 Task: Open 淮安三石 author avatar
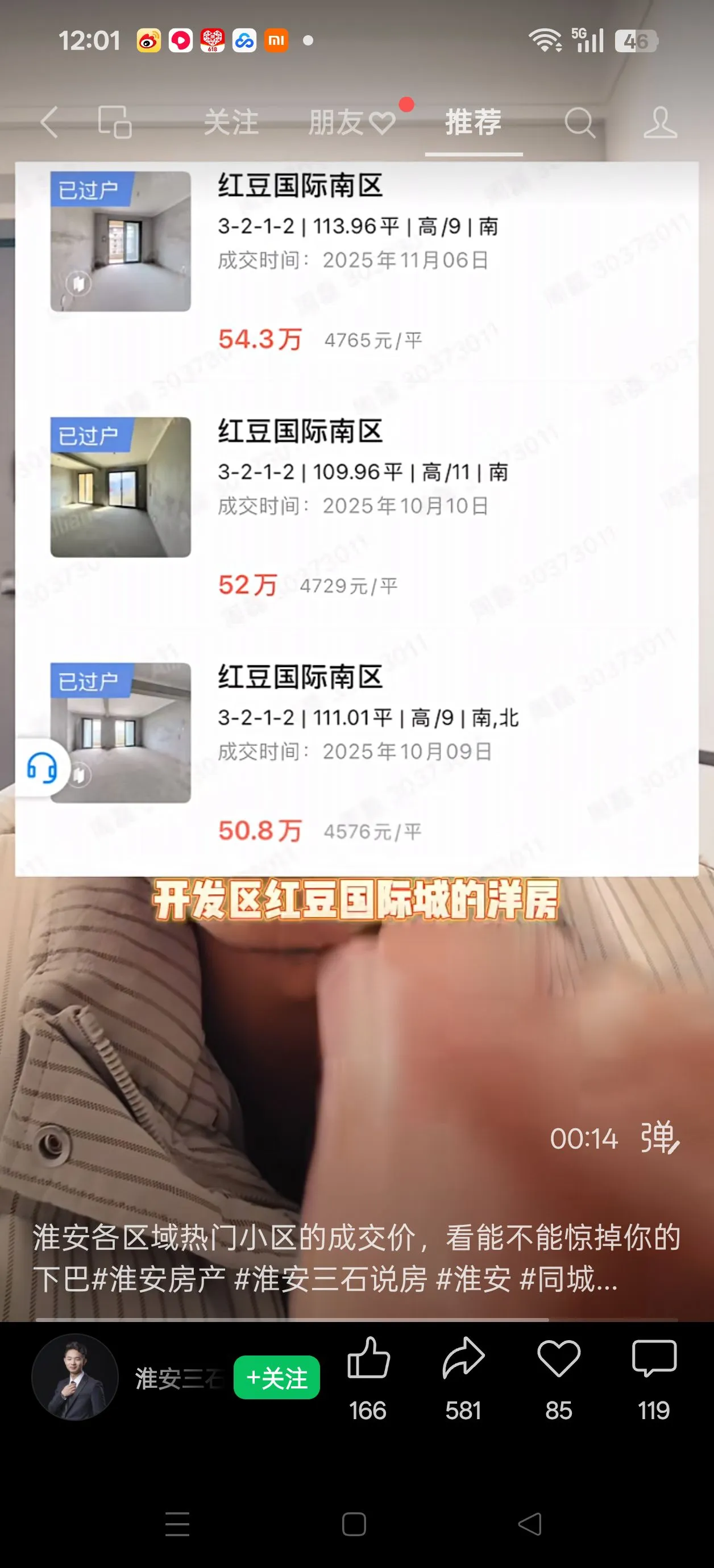click(75, 1378)
